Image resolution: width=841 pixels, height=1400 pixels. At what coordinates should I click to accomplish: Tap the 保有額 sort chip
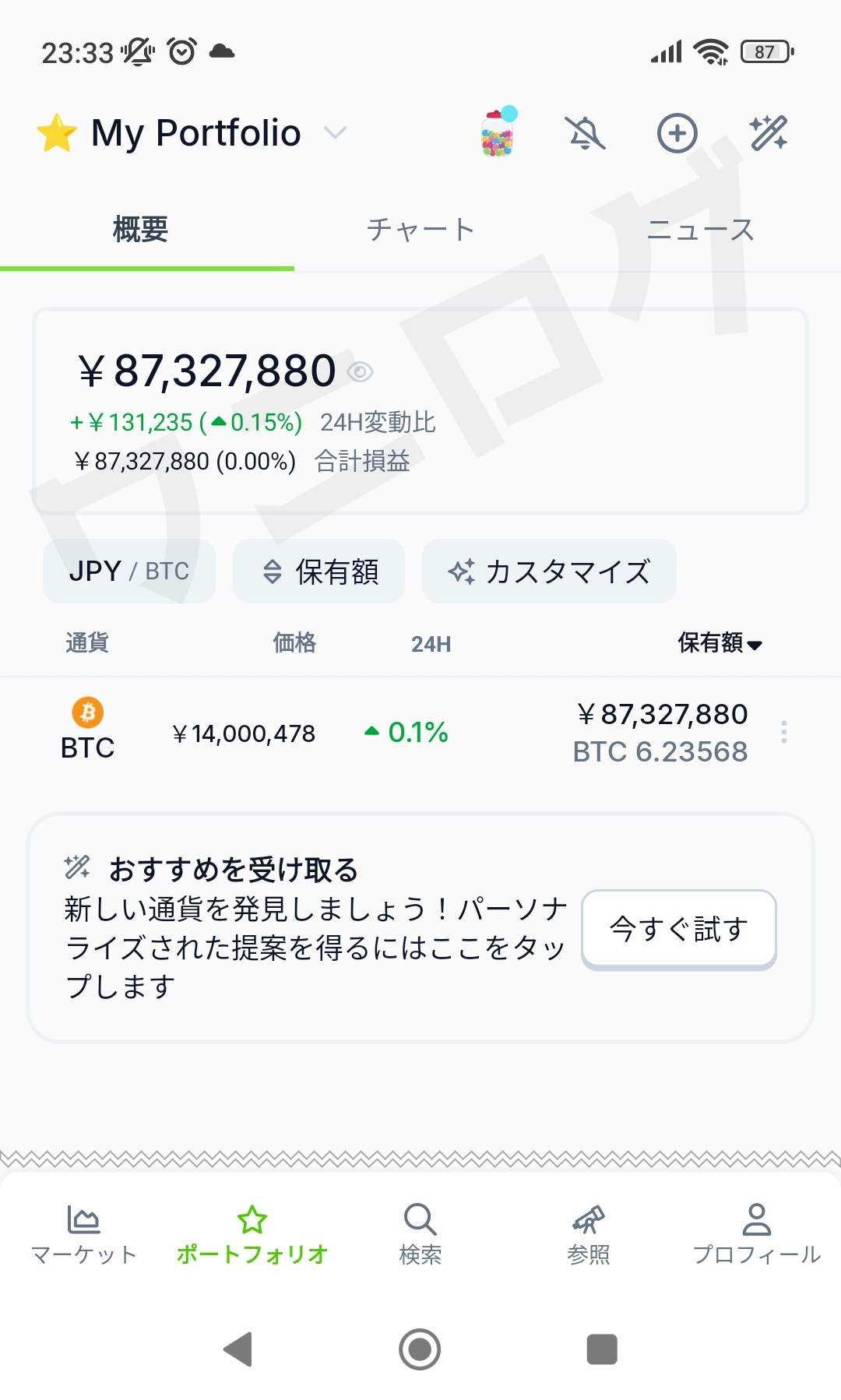(319, 572)
